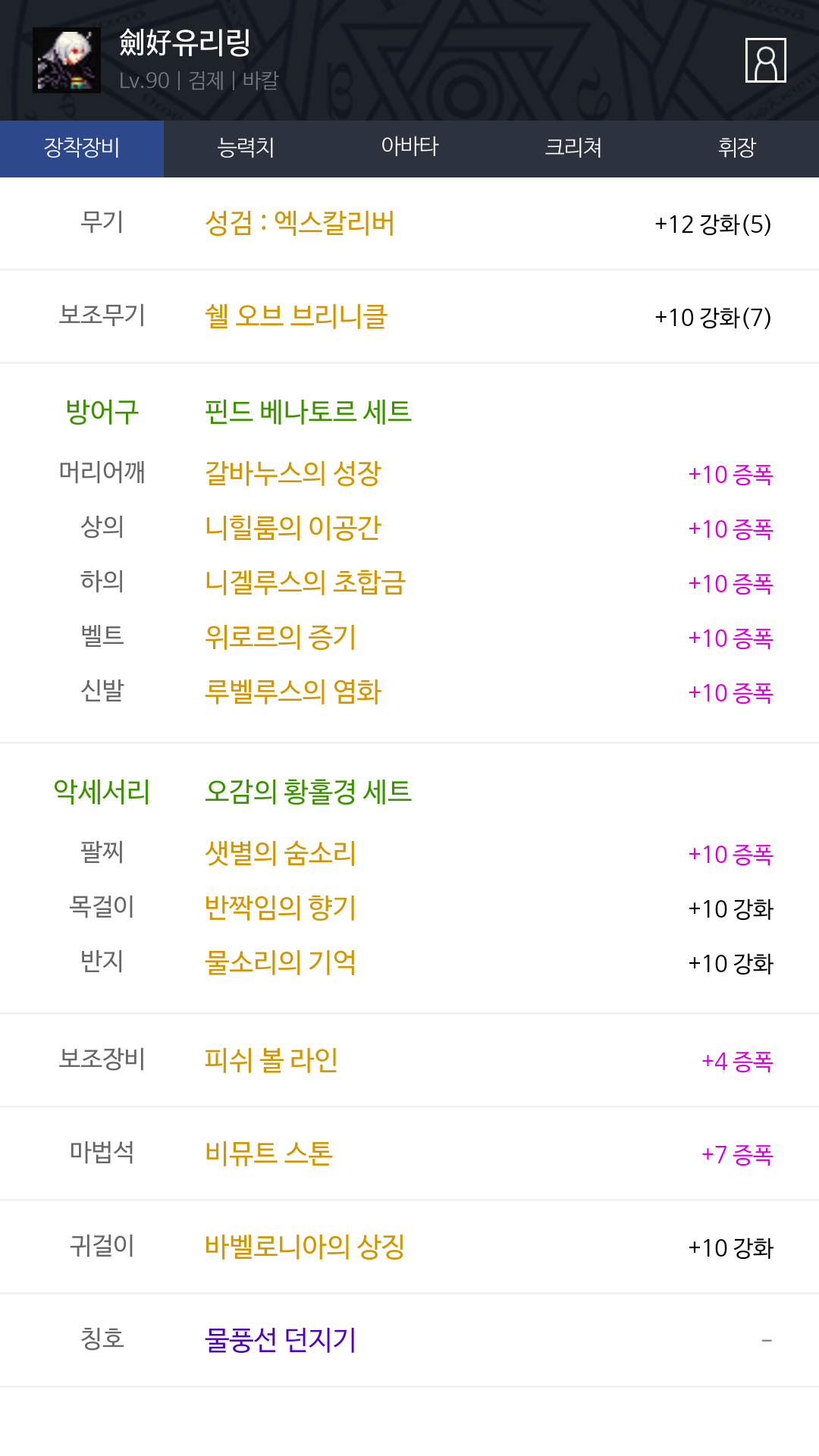Open shoulder item 갈바누스의 성장
This screenshot has height=1456, width=819.
[293, 474]
